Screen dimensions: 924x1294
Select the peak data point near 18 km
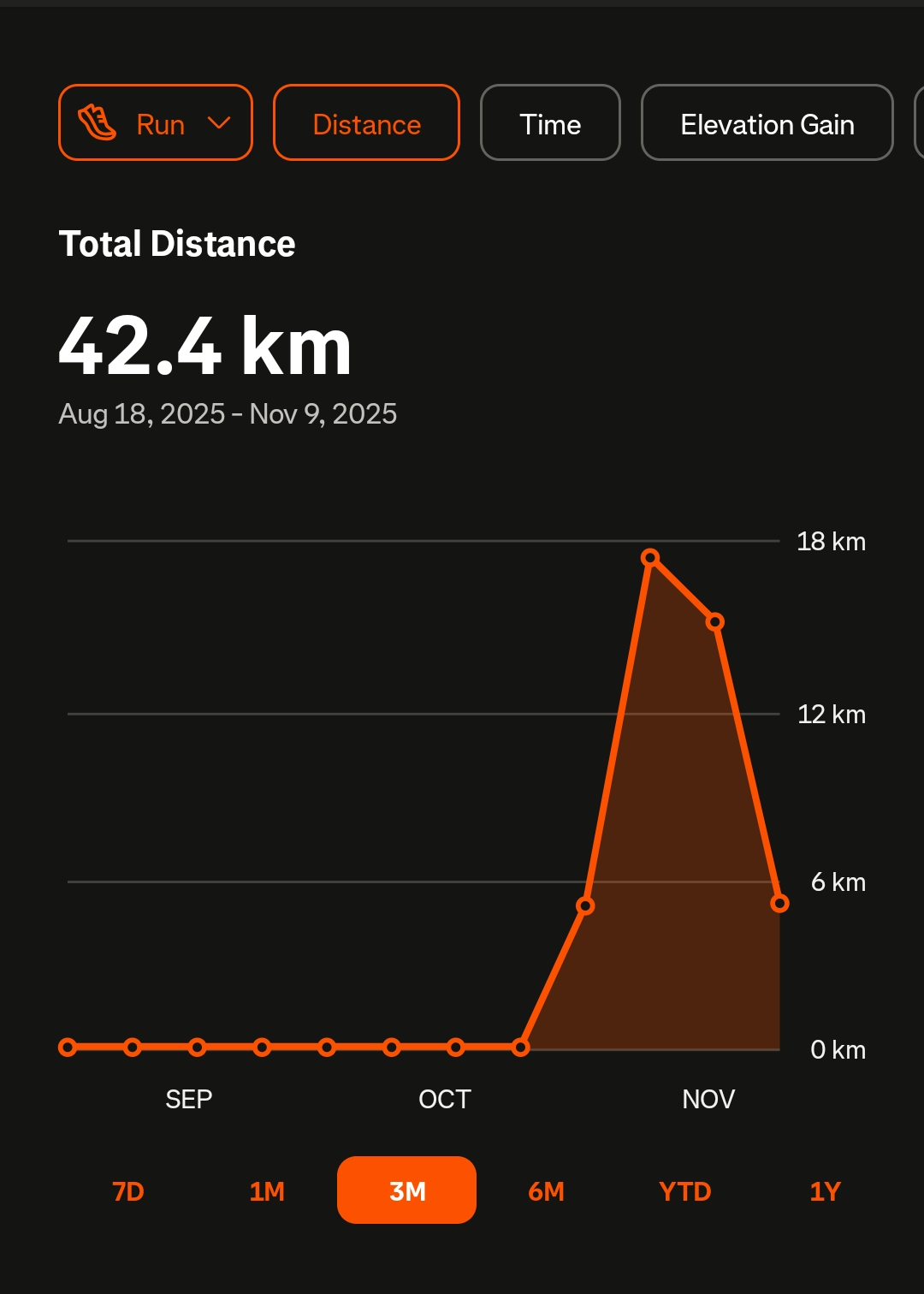[650, 558]
